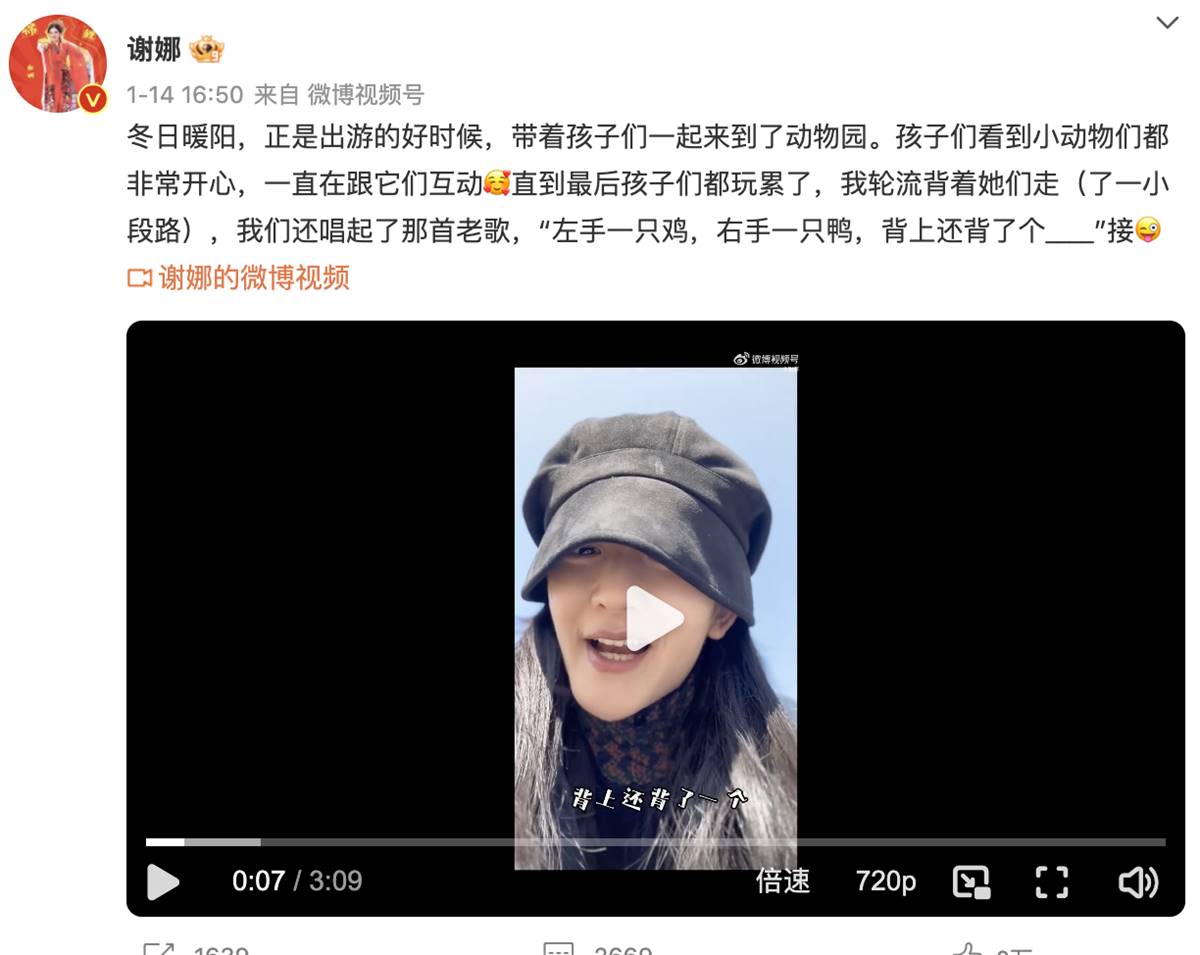
Task: Enable picture-in-picture mode
Action: (971, 882)
